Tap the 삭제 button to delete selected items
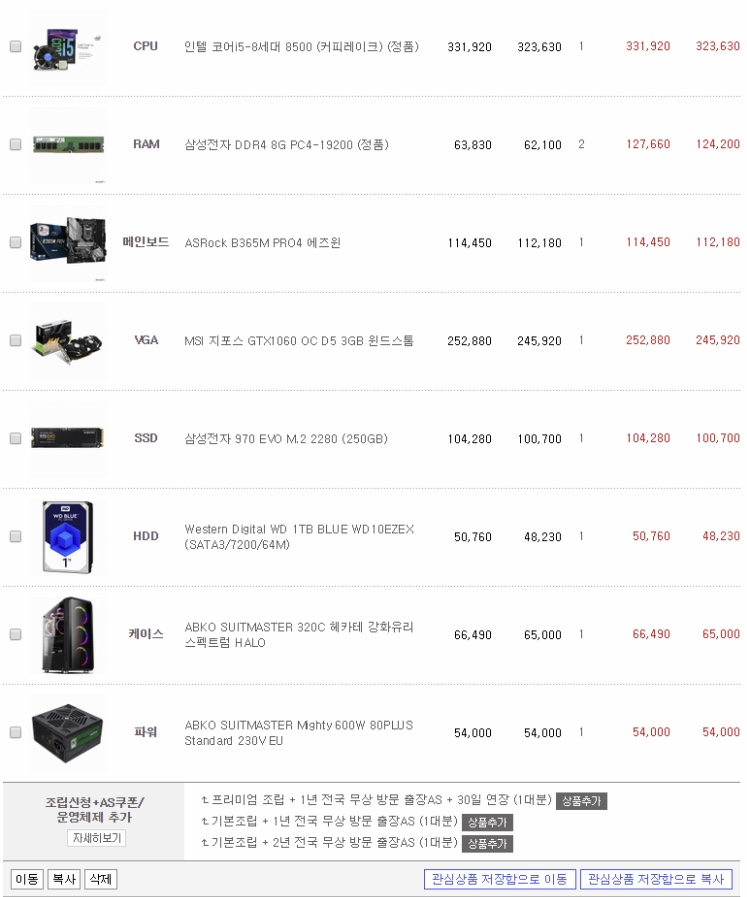Screen dimensions: 747x897 100,879
